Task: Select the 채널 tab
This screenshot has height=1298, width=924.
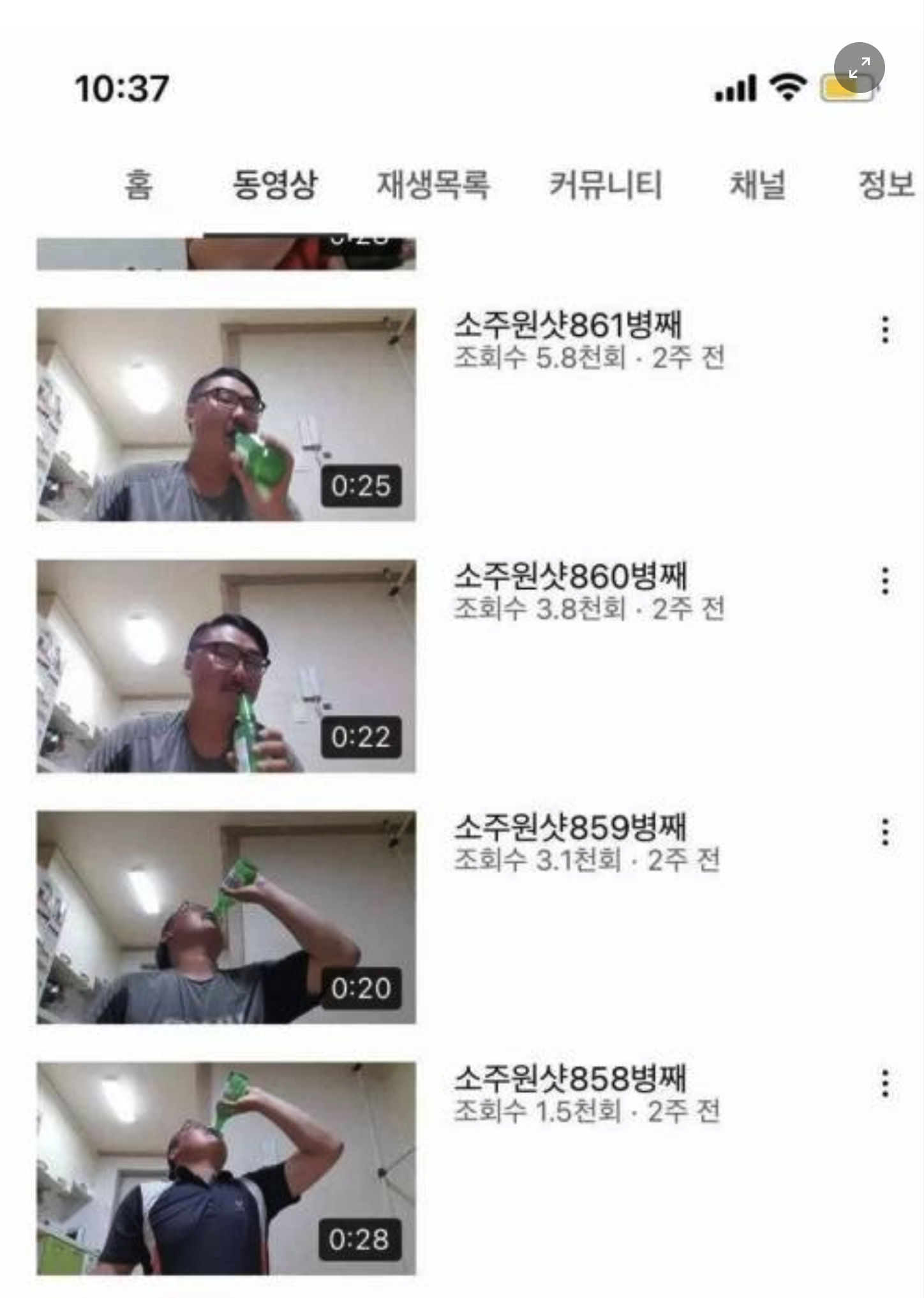Action: click(x=757, y=185)
